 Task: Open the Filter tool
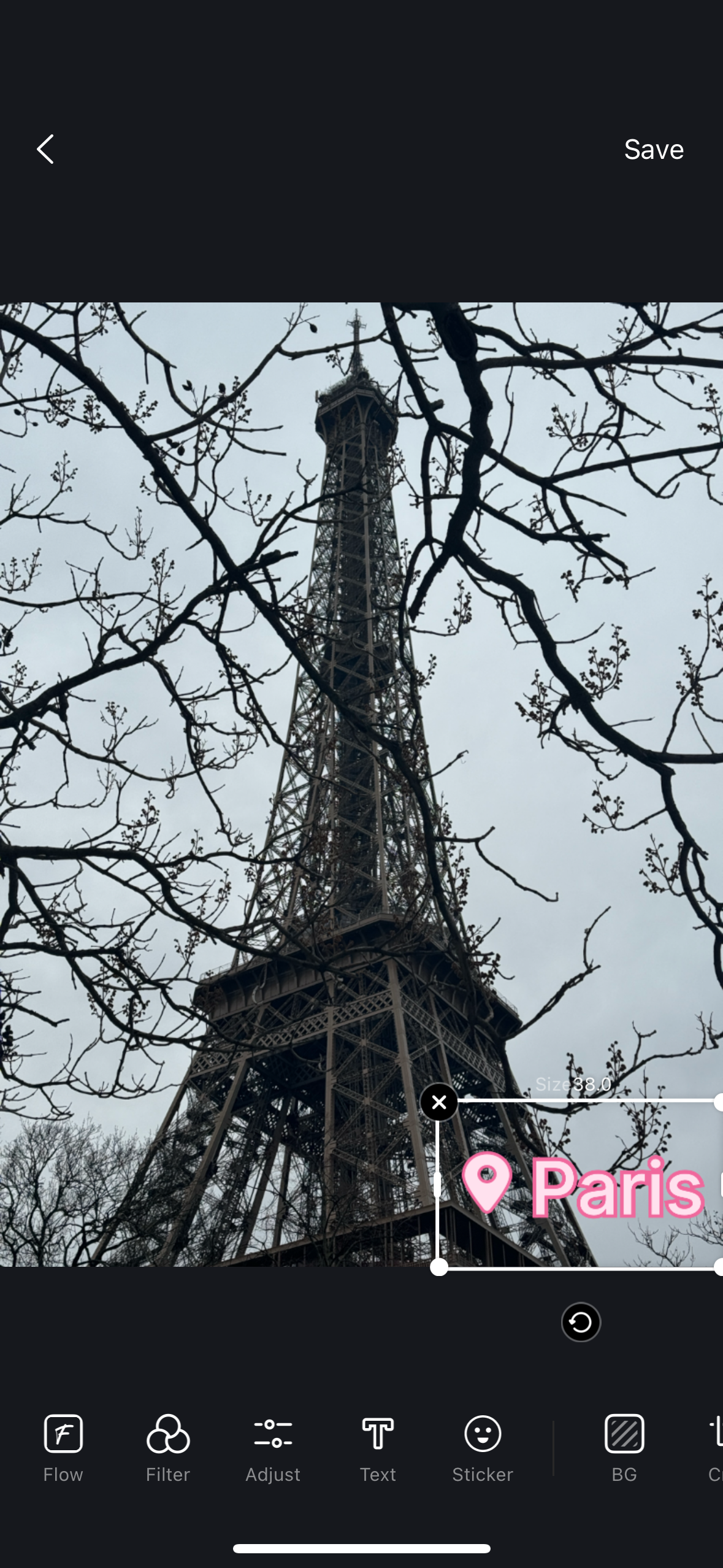point(168,1448)
